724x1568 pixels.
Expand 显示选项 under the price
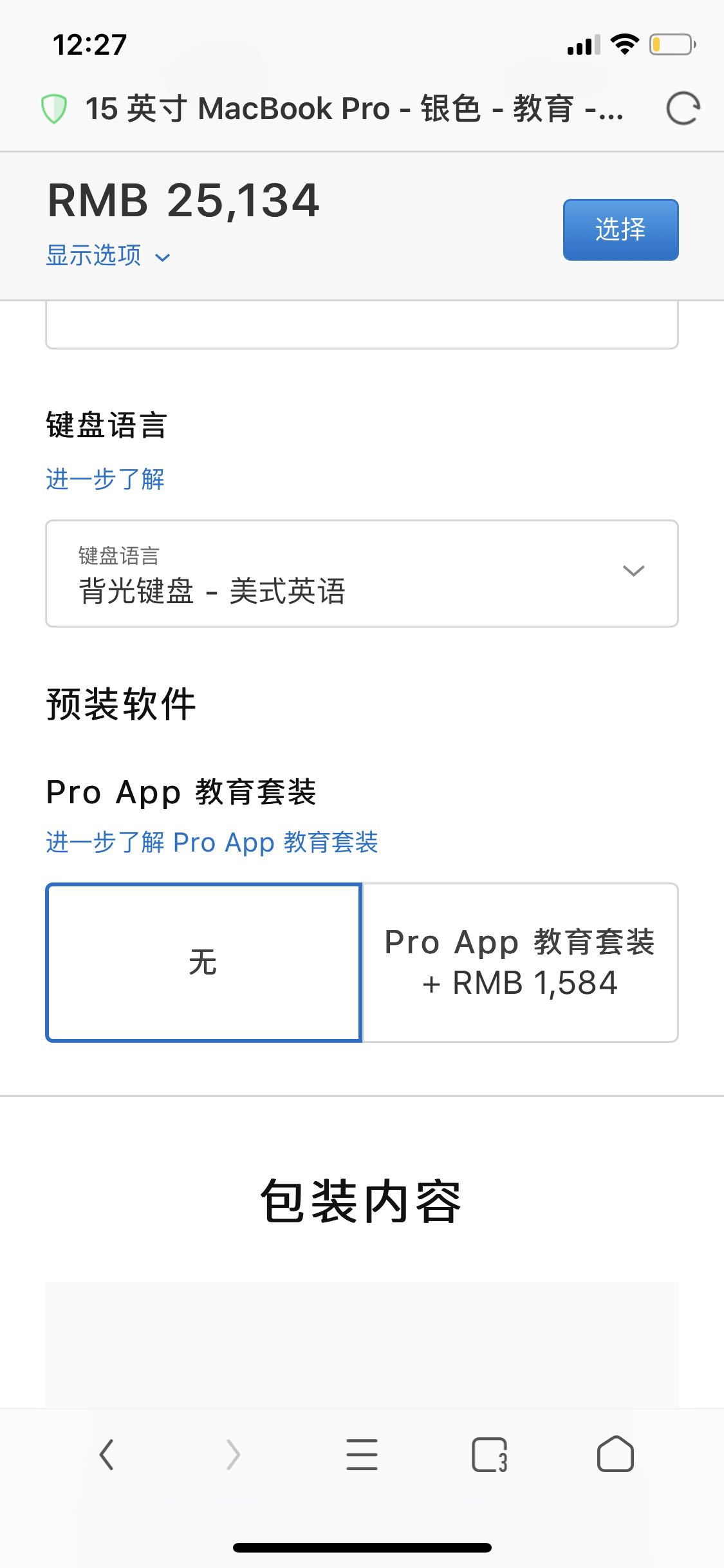click(108, 256)
